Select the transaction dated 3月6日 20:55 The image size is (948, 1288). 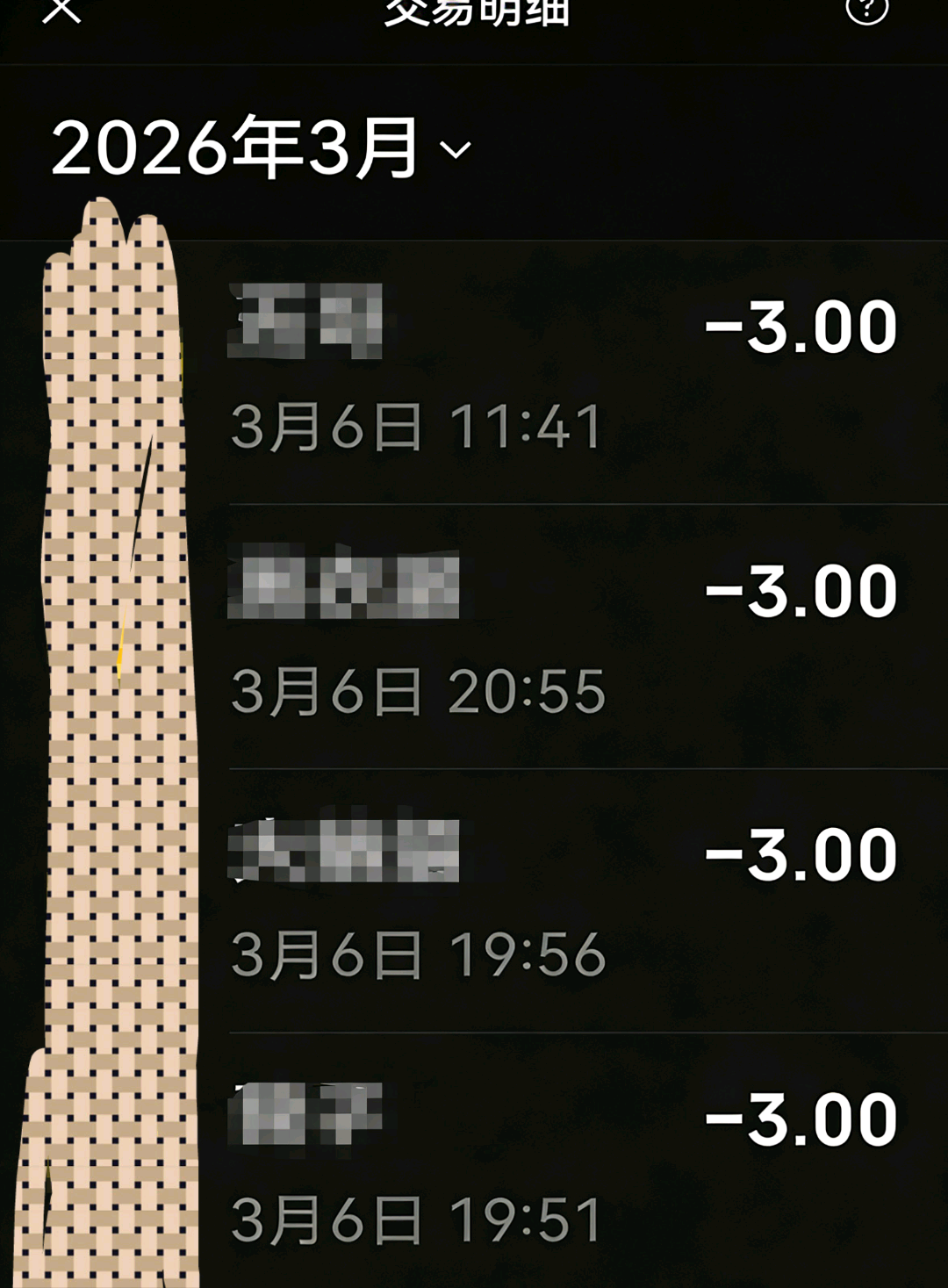pos(562,632)
